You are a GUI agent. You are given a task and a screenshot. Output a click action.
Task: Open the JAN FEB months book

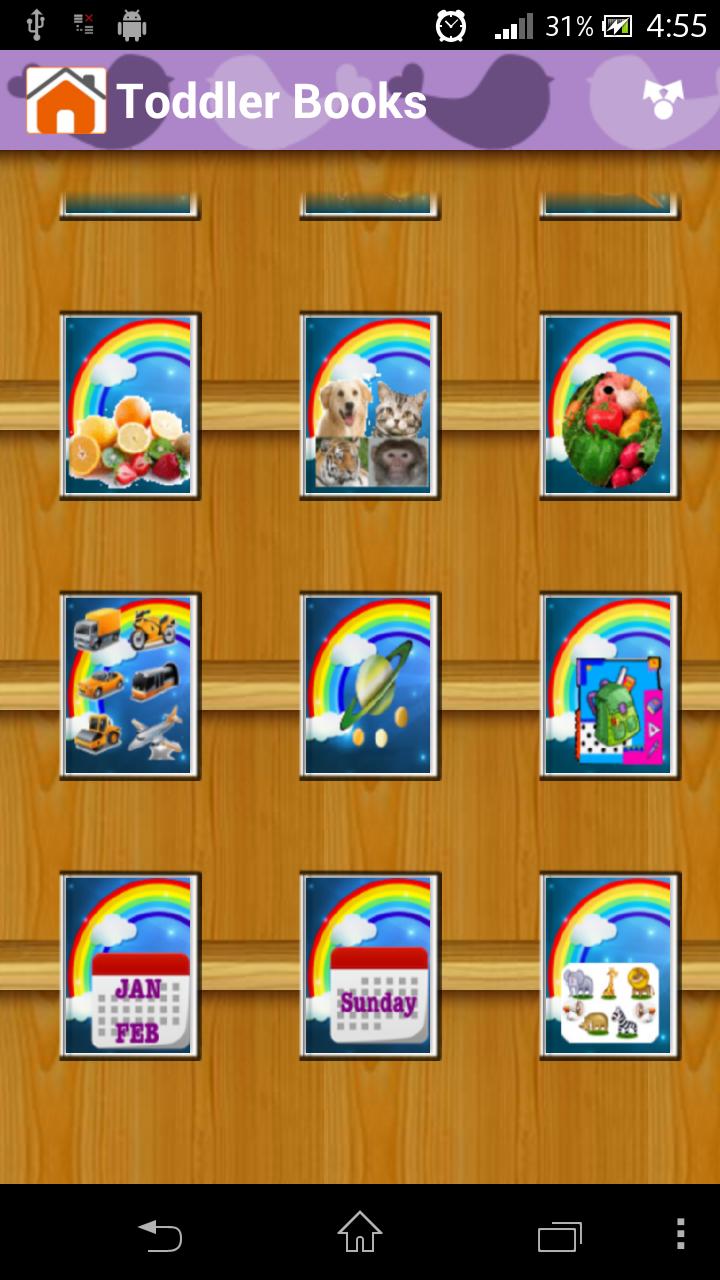[x=130, y=965]
